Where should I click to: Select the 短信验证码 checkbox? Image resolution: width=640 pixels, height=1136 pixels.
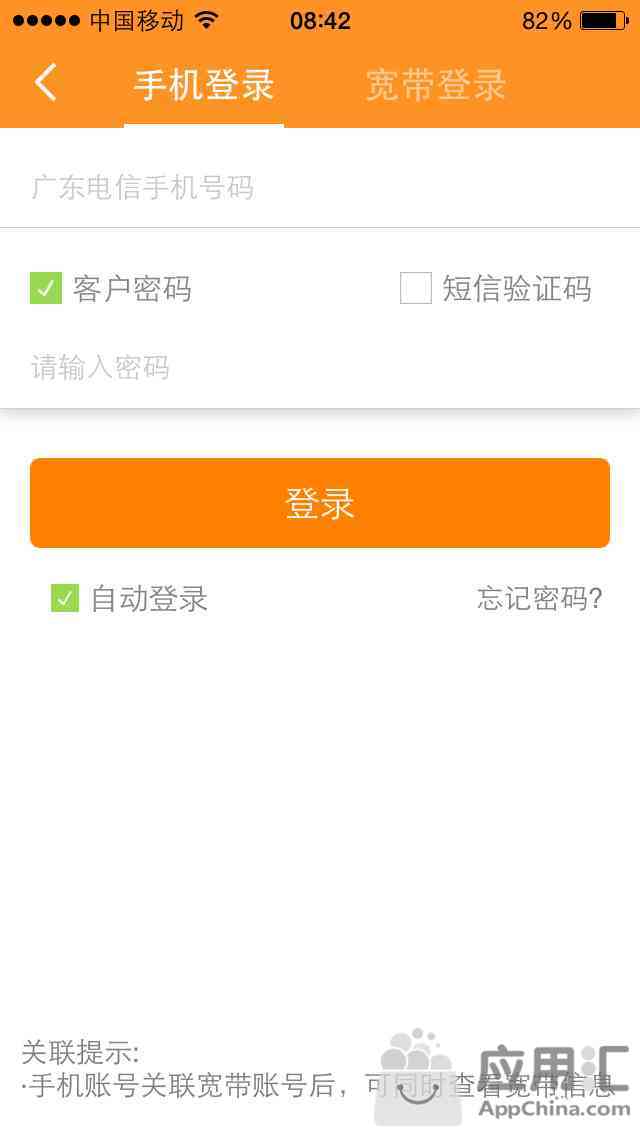pyautogui.click(x=415, y=288)
